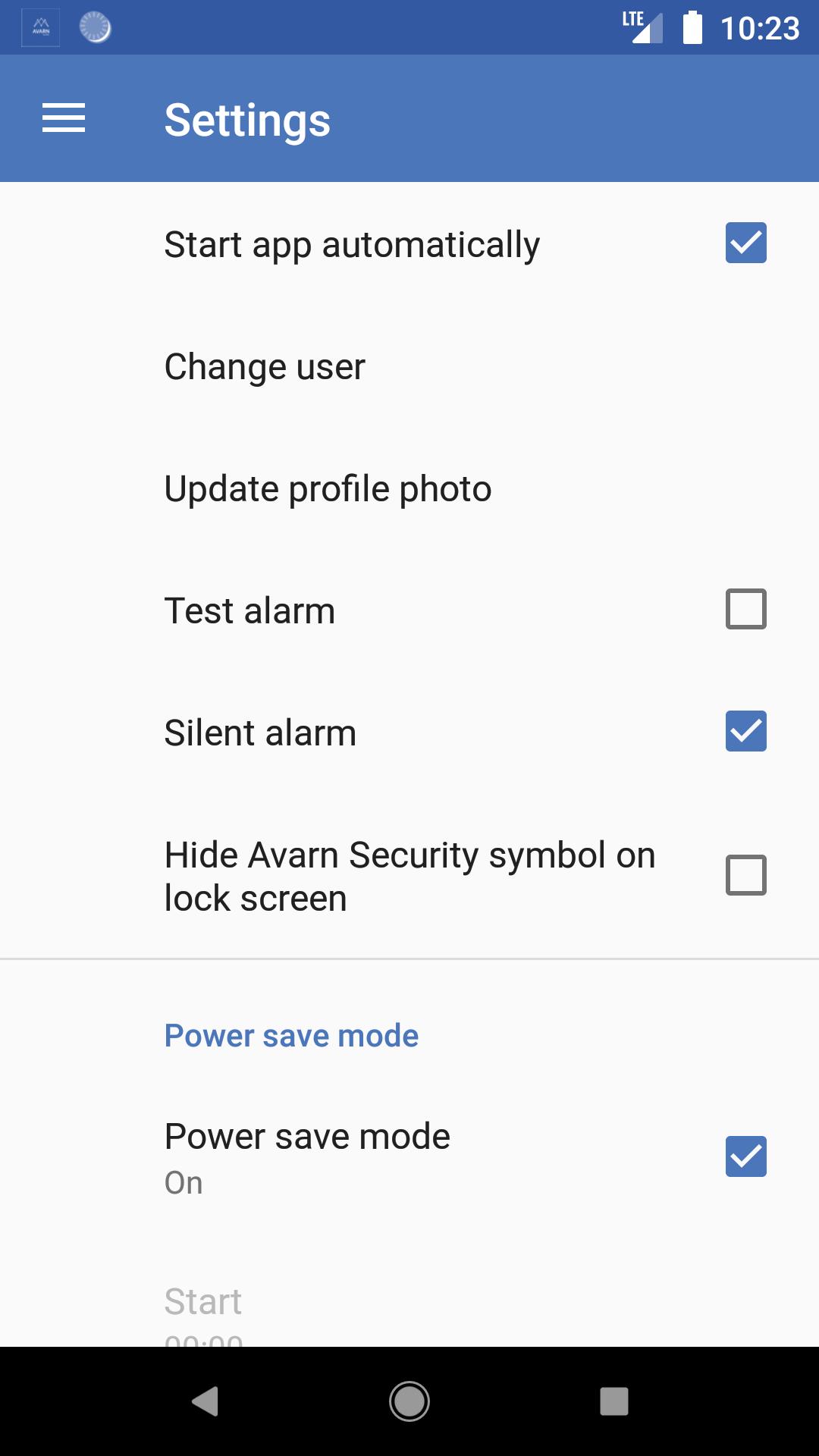This screenshot has width=819, height=1456.
Task: Disable the Silent alarm checkbox
Action: pyautogui.click(x=745, y=731)
